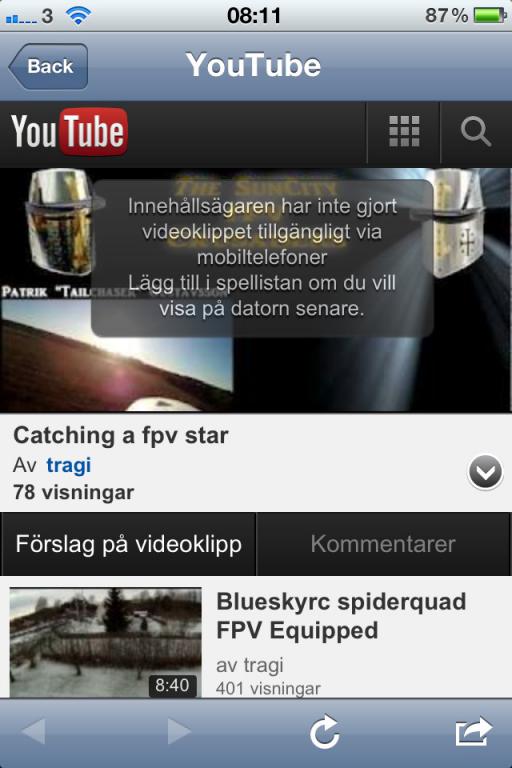Open the tragi channel link
The width and height of the screenshot is (512, 768).
[x=69, y=465]
